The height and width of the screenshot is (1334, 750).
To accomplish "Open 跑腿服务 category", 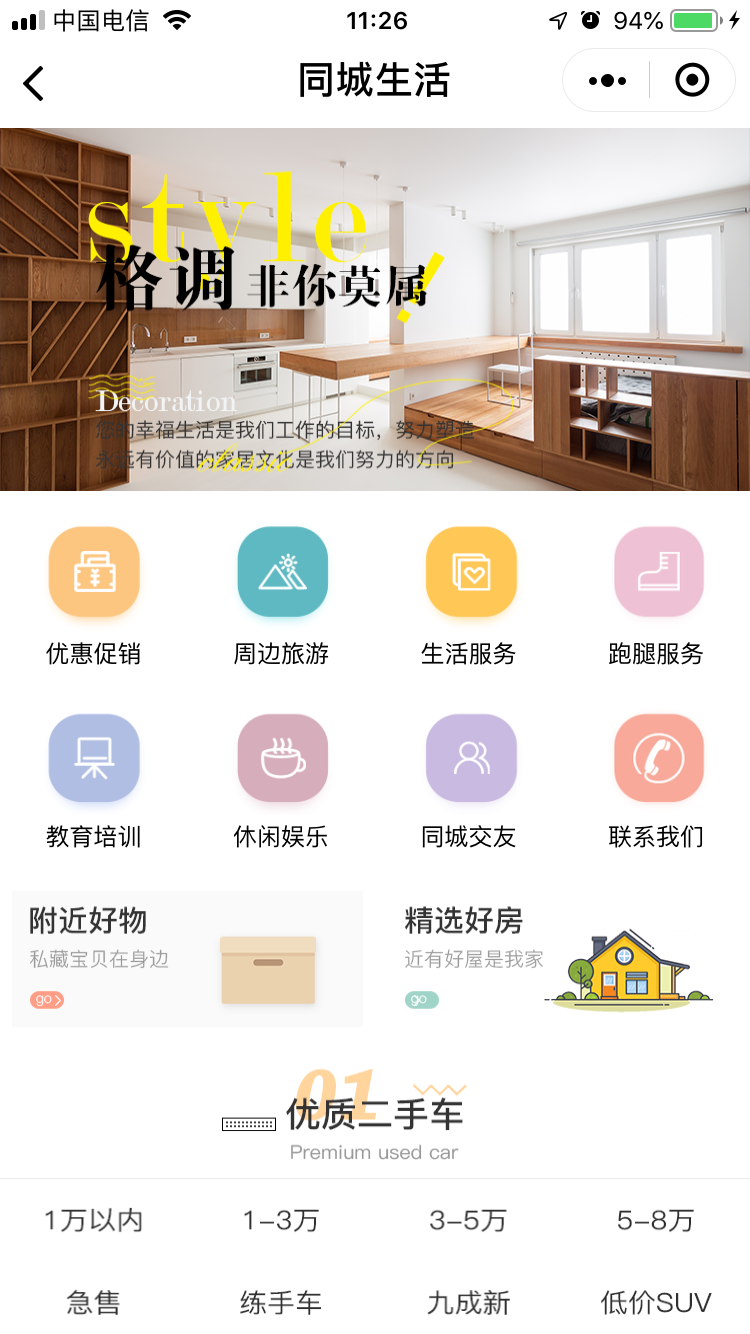I will click(658, 572).
